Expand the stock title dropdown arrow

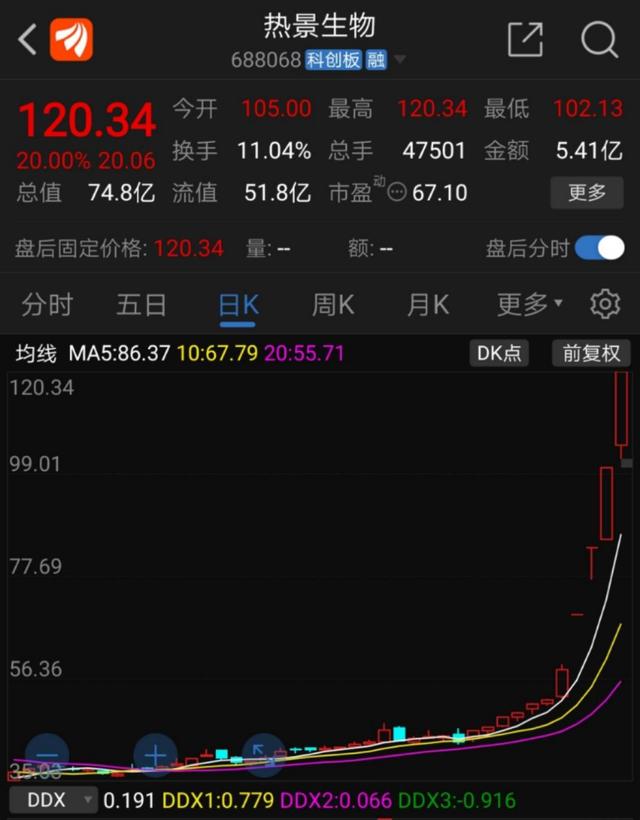click(x=400, y=60)
